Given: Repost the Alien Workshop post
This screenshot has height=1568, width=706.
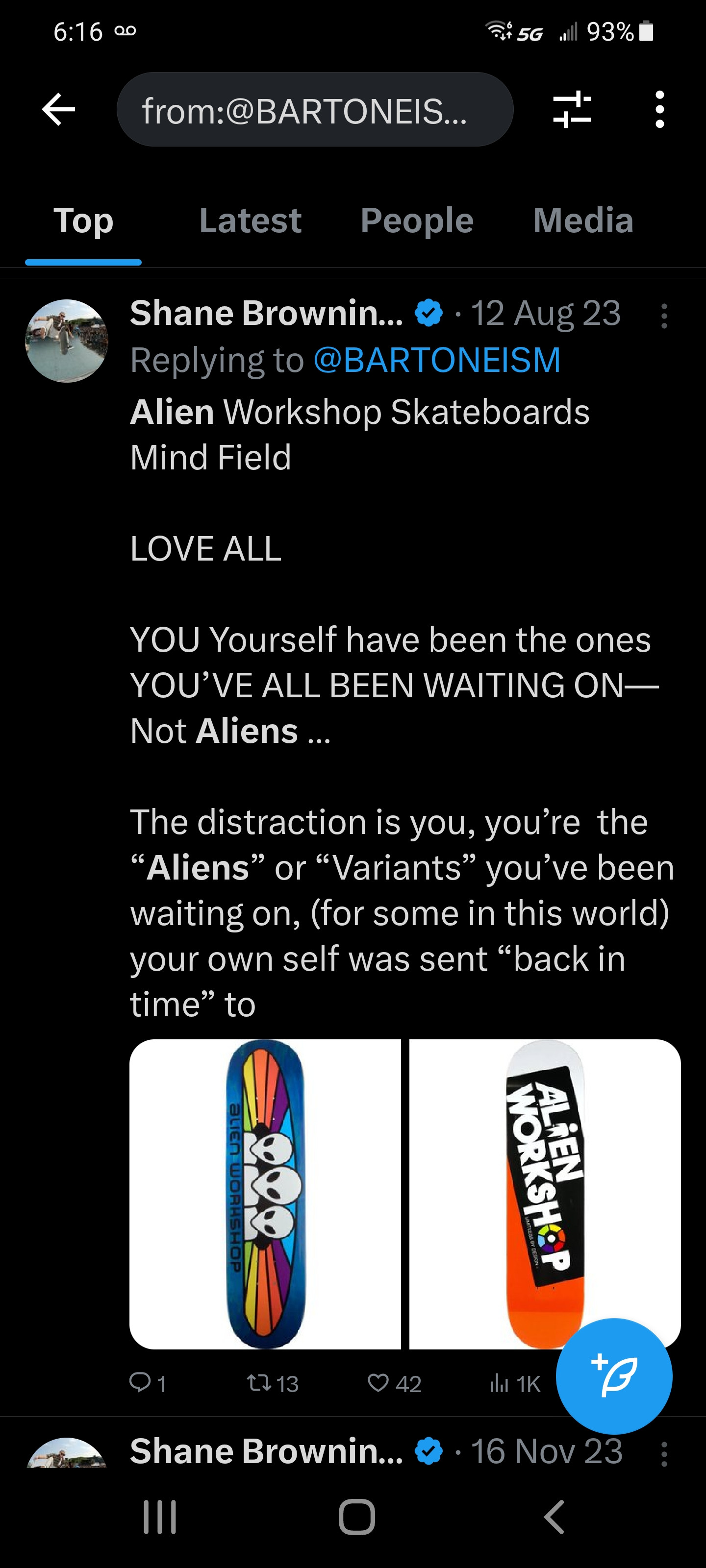Looking at the screenshot, I should click(260, 1383).
